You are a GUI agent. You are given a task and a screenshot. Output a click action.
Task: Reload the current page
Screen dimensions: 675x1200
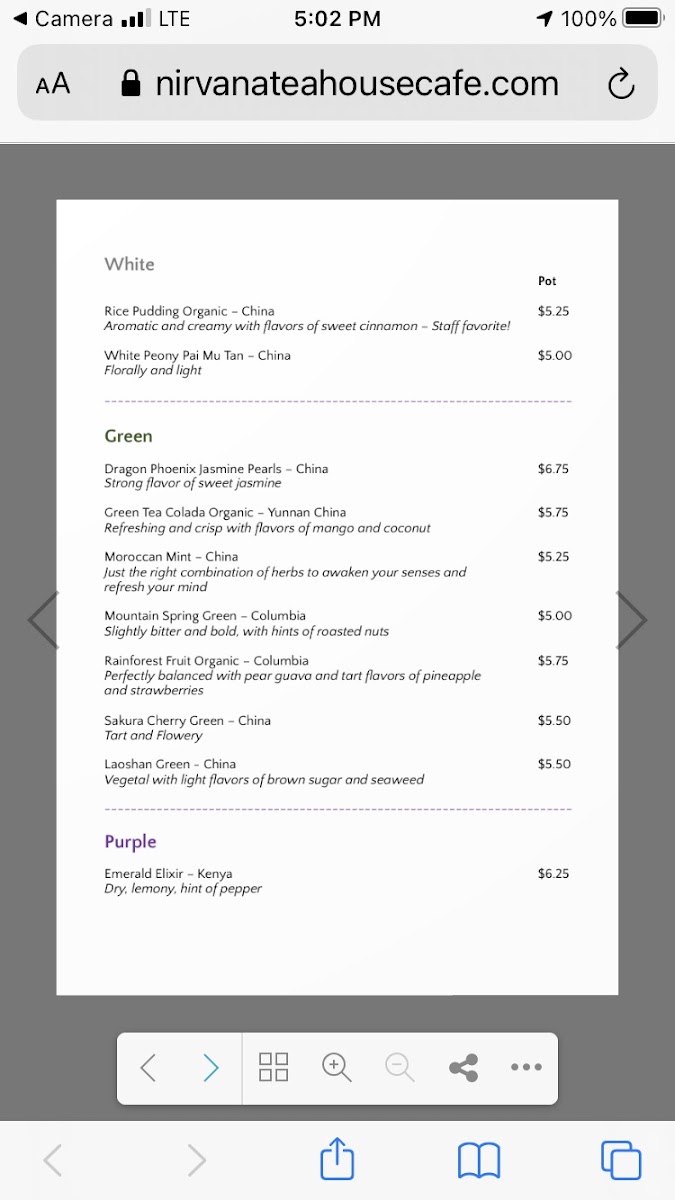[621, 84]
